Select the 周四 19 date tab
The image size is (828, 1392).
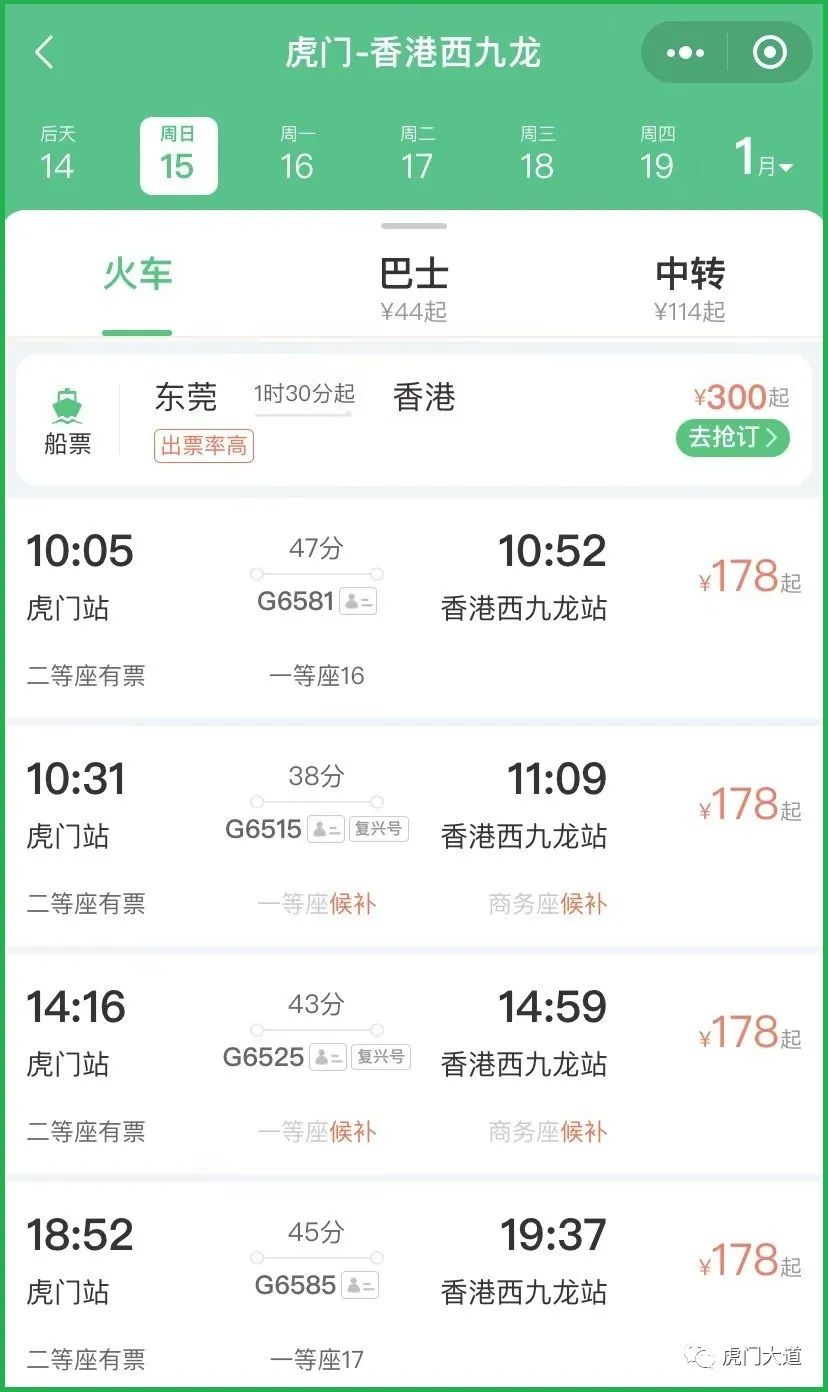pyautogui.click(x=657, y=155)
